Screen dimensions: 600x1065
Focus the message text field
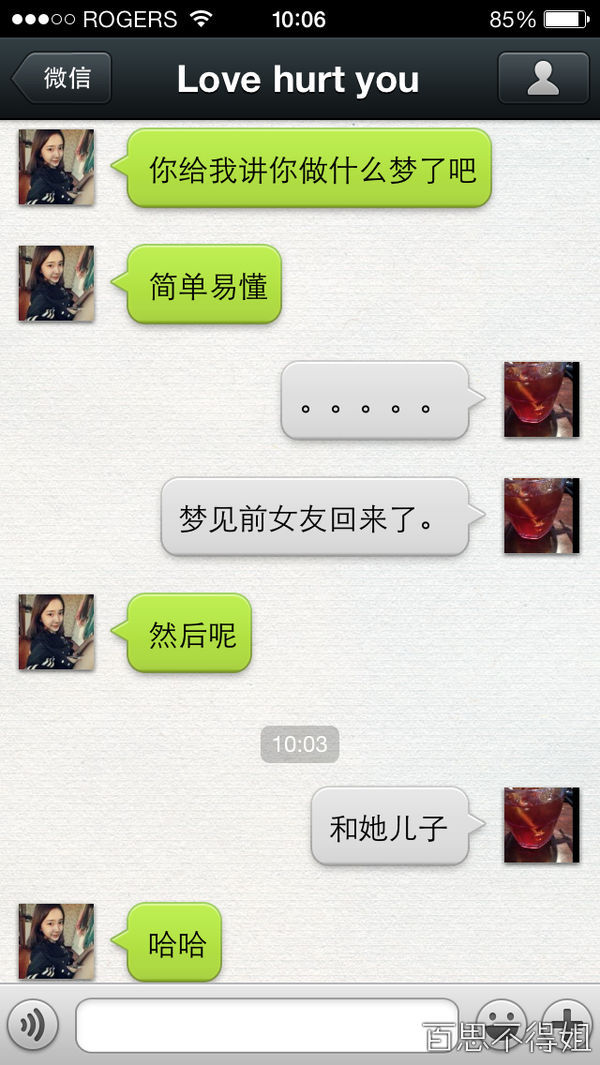click(x=267, y=1025)
